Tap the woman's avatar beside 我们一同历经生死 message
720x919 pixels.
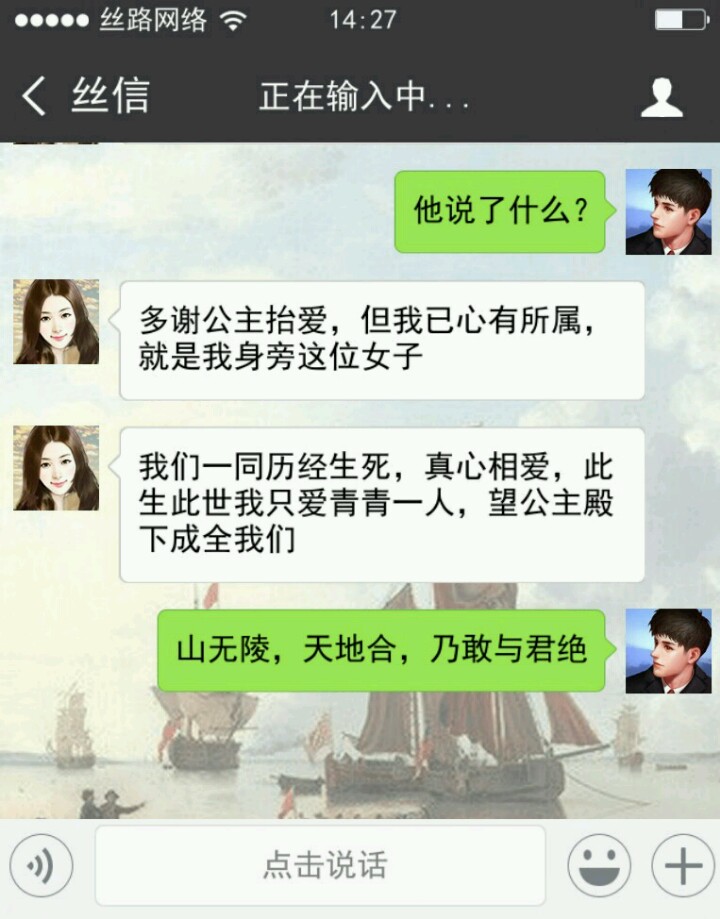[56, 468]
